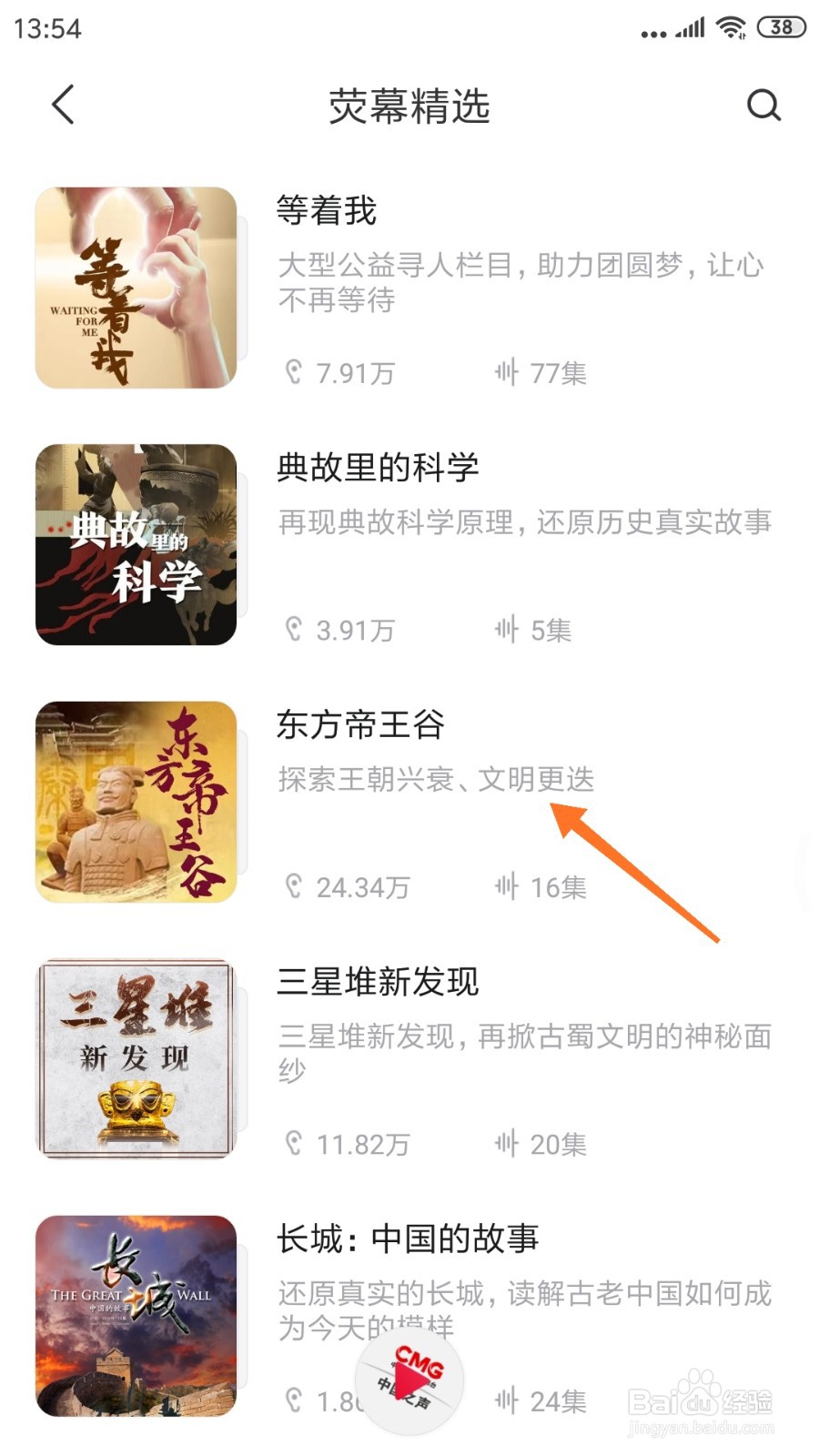Tap the back arrow to leave 荧幕精选

click(x=61, y=104)
